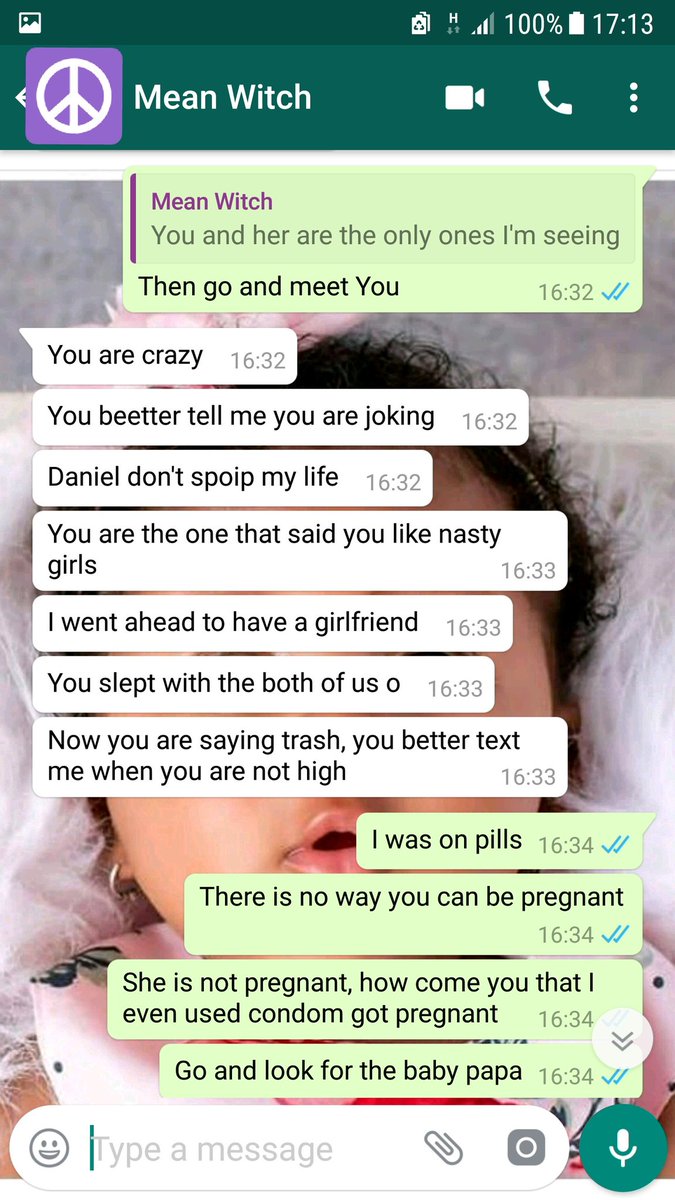Open the overflow menu
The width and height of the screenshot is (675, 1200).
pyautogui.click(x=633, y=98)
